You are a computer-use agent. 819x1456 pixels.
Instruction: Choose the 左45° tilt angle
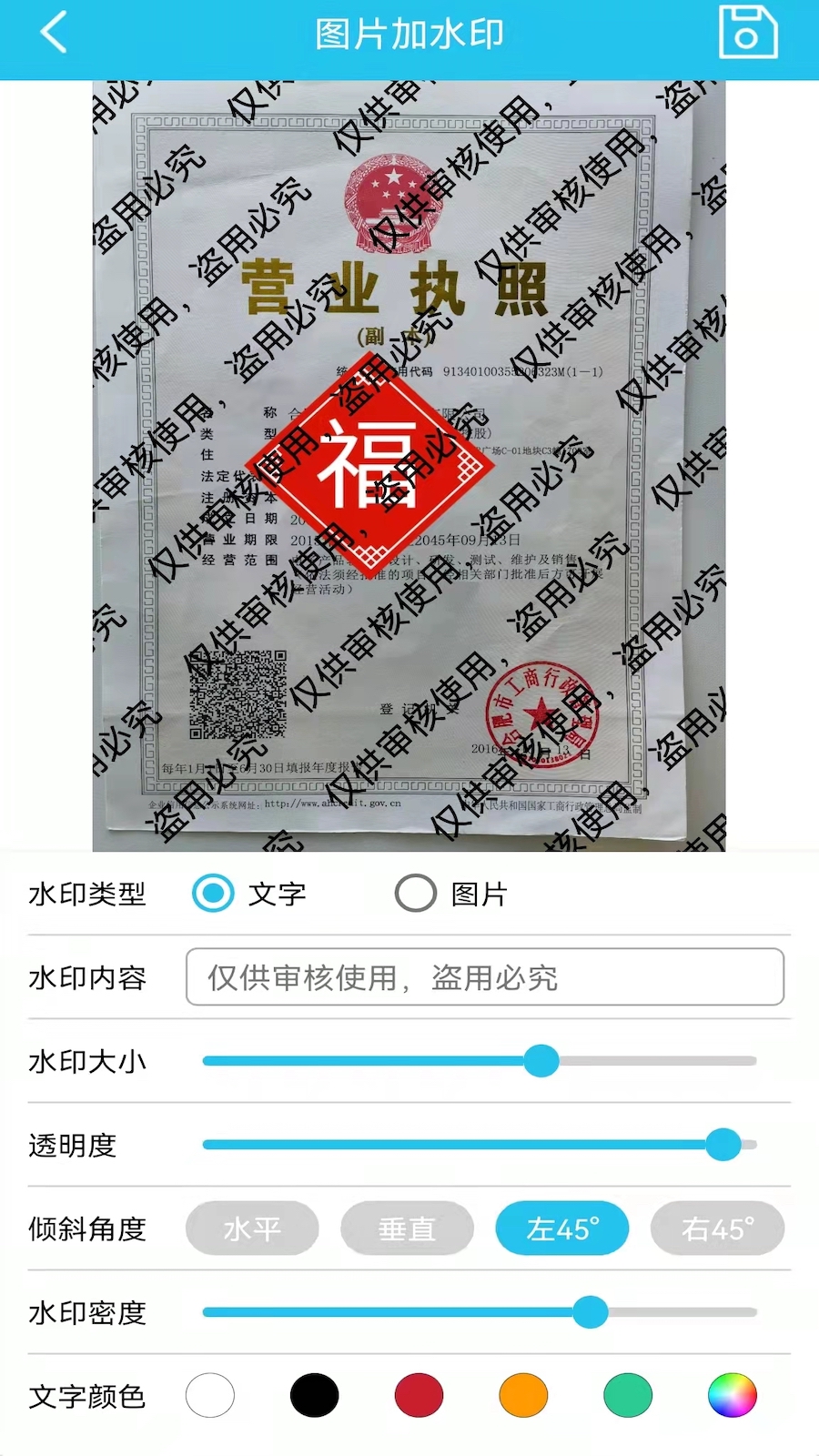562,1228
